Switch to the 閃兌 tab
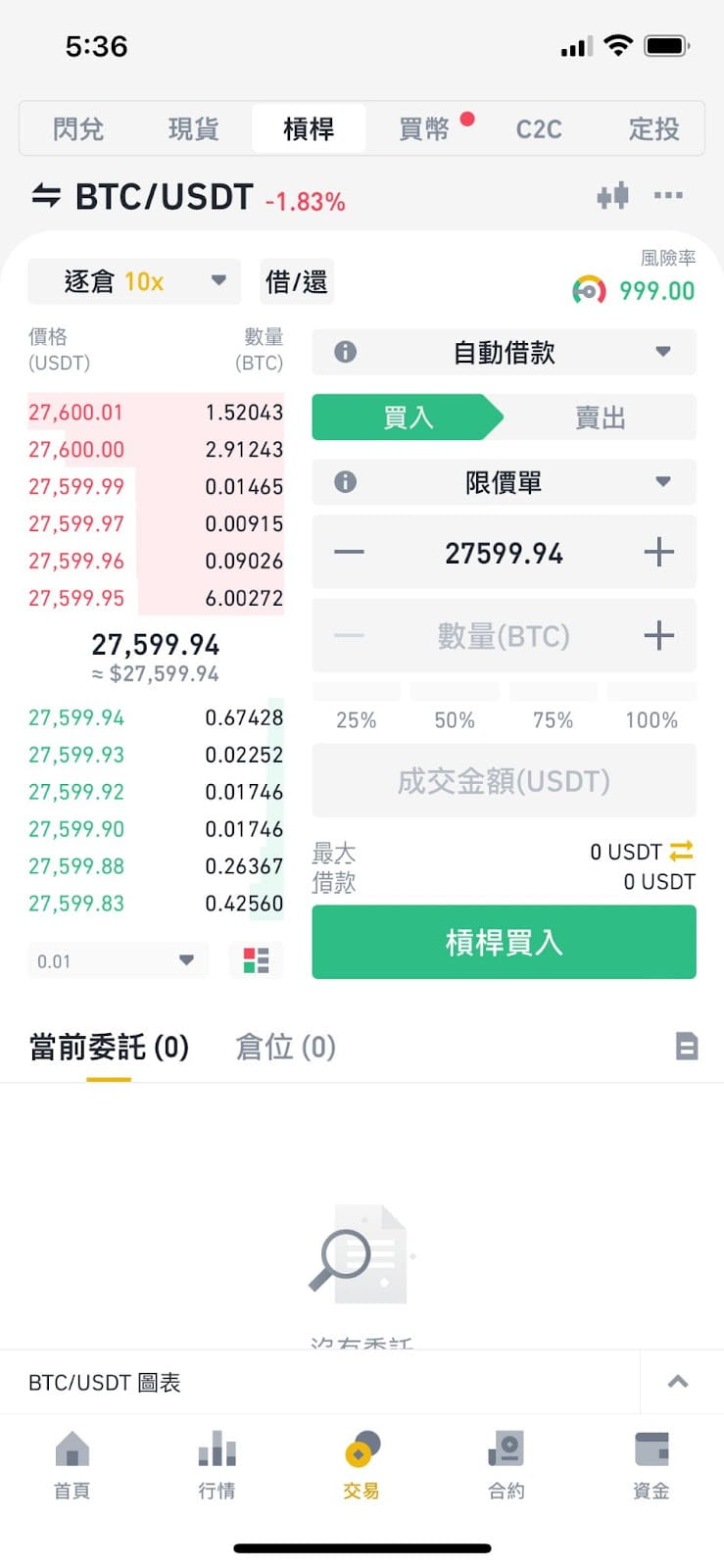The image size is (724, 1568). (78, 128)
